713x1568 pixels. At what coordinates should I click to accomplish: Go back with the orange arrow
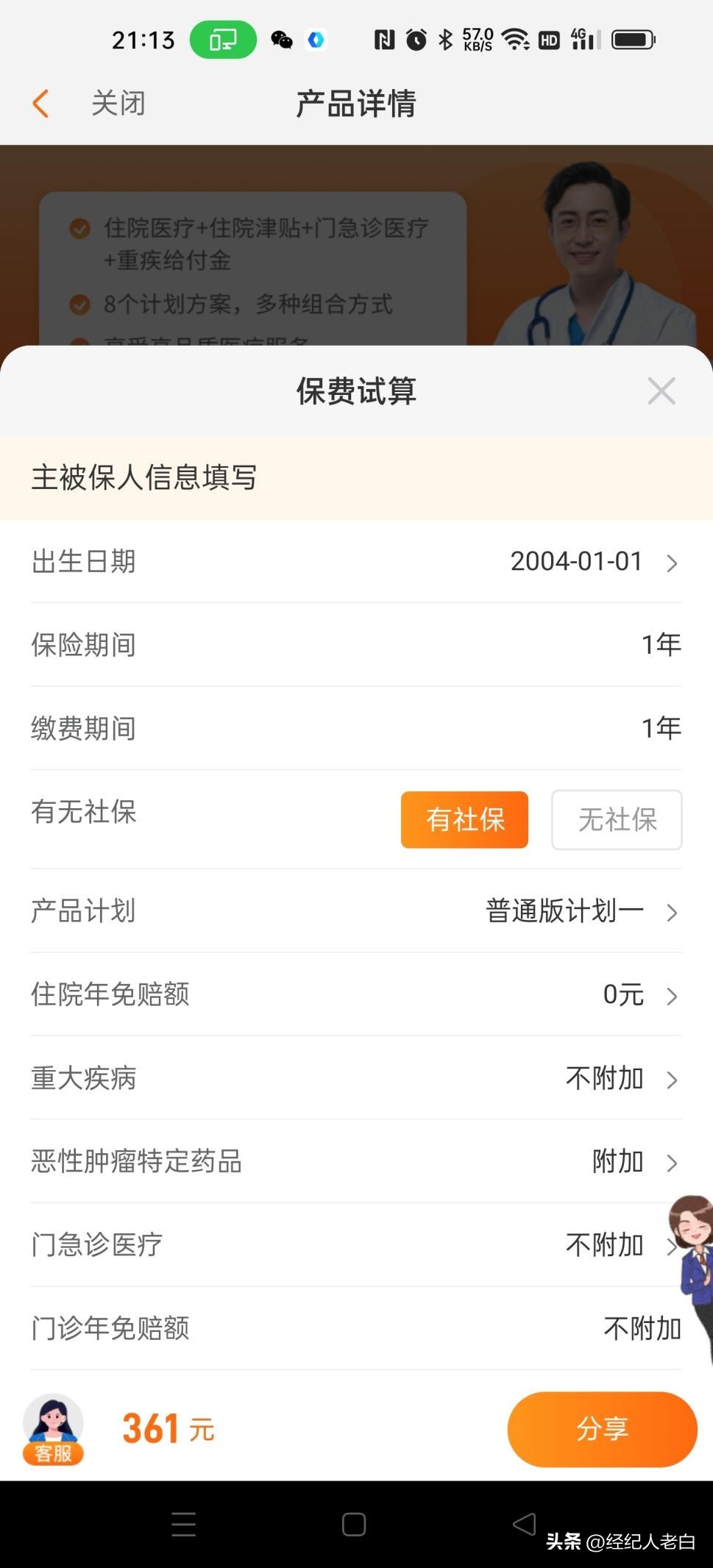click(41, 104)
